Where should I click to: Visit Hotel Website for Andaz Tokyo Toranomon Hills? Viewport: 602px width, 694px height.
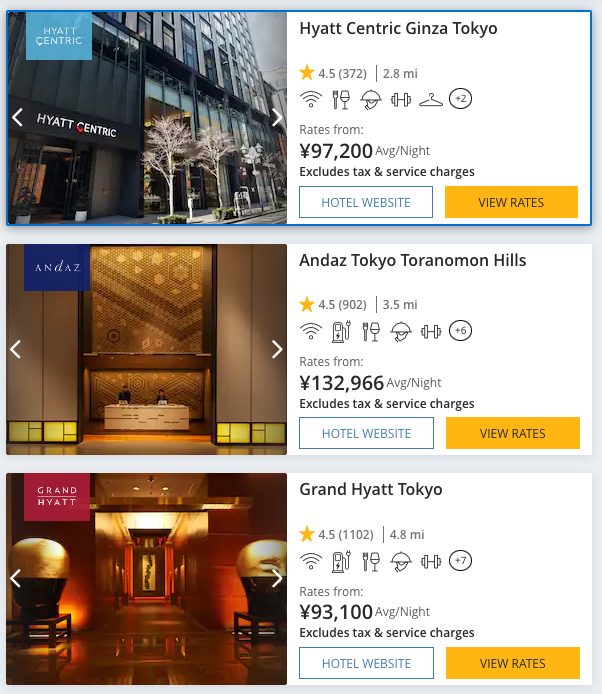[366, 433]
